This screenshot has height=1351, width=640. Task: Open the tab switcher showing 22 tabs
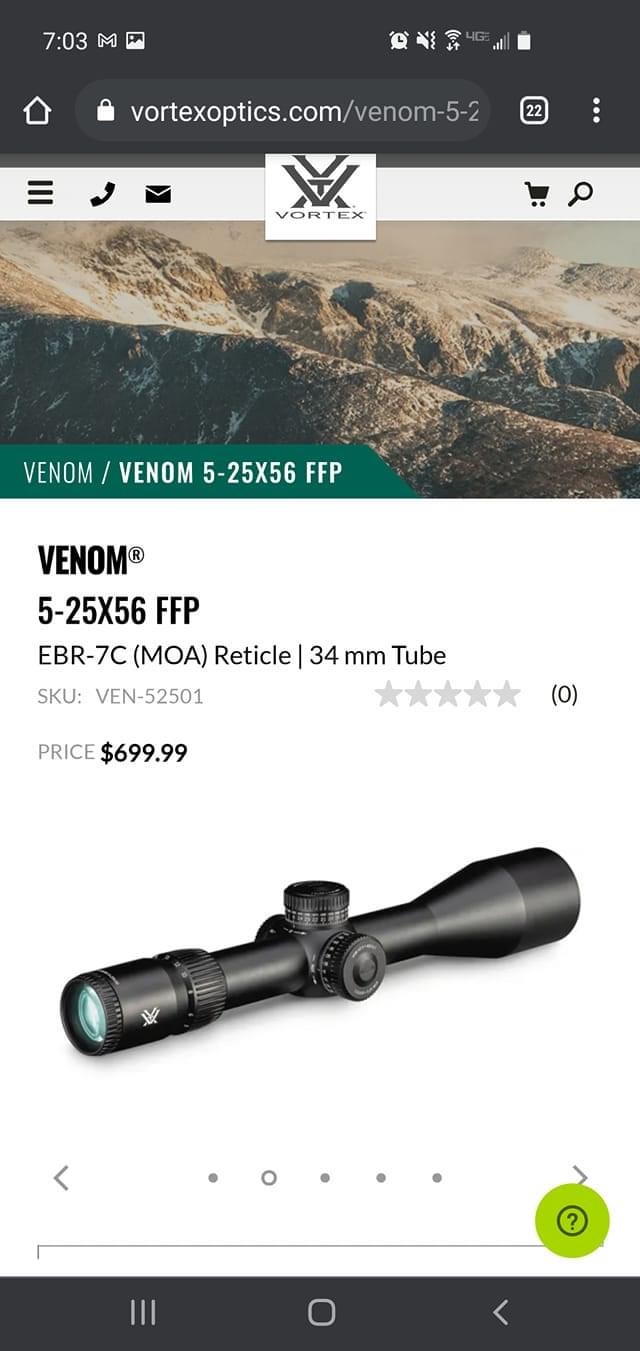pos(534,111)
